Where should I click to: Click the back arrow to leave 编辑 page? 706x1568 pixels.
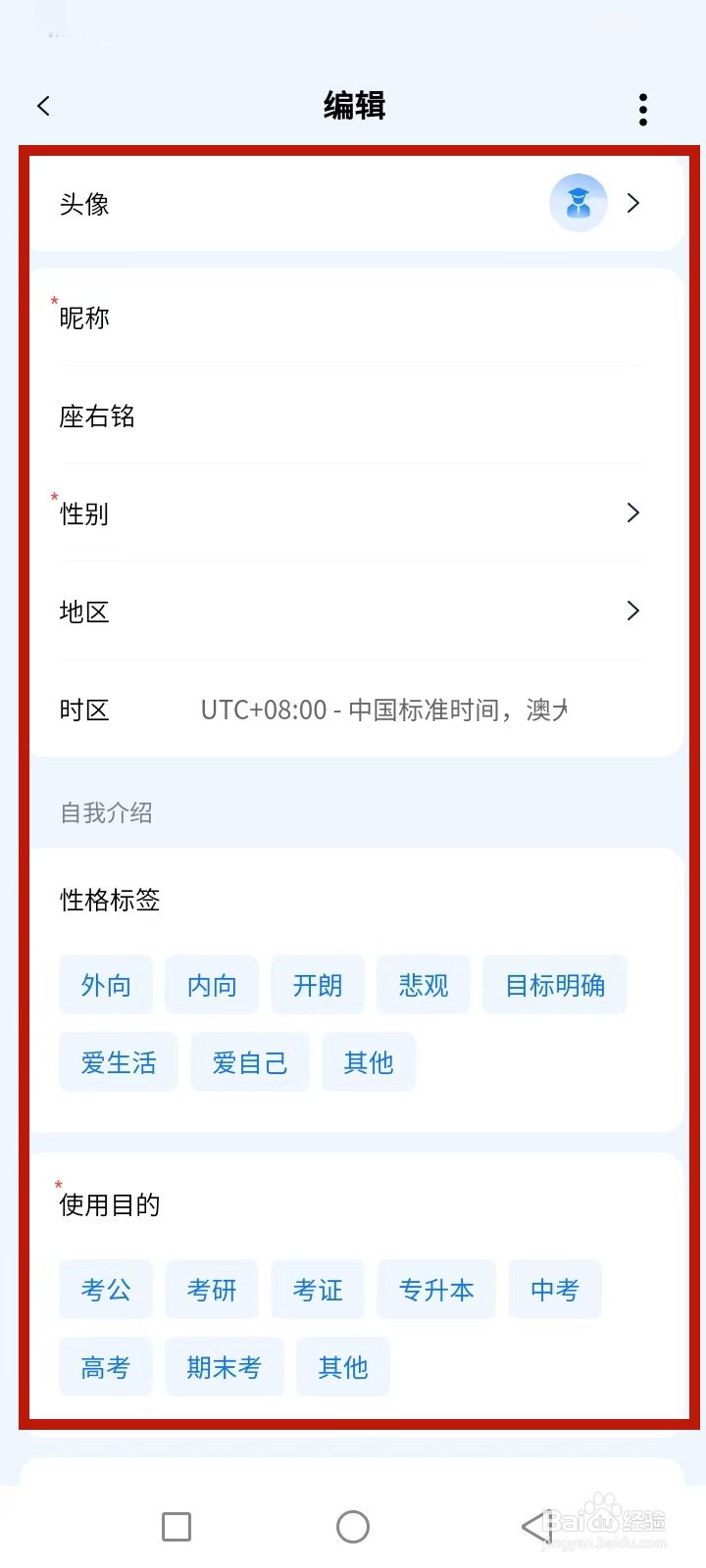[x=43, y=105]
